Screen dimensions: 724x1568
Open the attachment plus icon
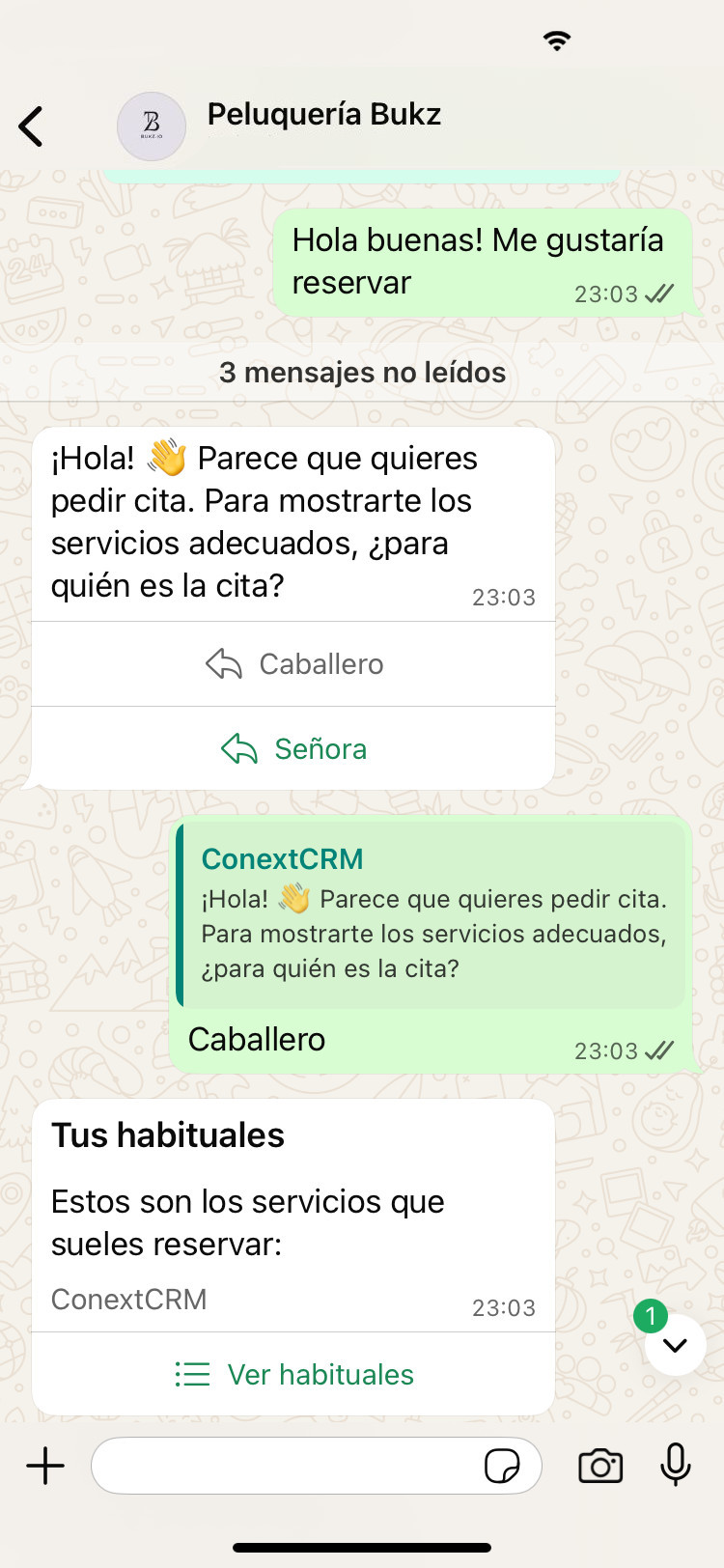pos(44,1465)
